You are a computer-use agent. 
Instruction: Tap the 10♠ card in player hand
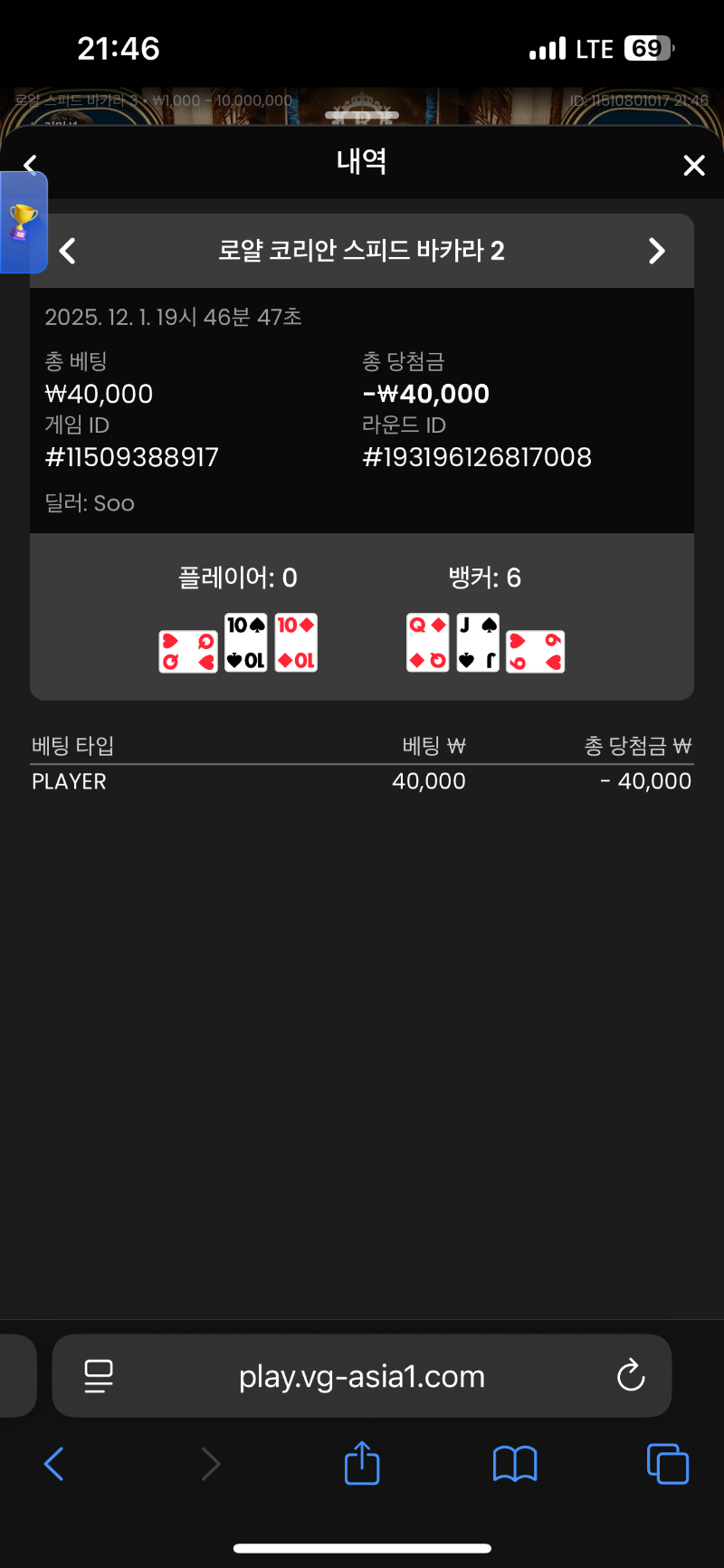[245, 642]
